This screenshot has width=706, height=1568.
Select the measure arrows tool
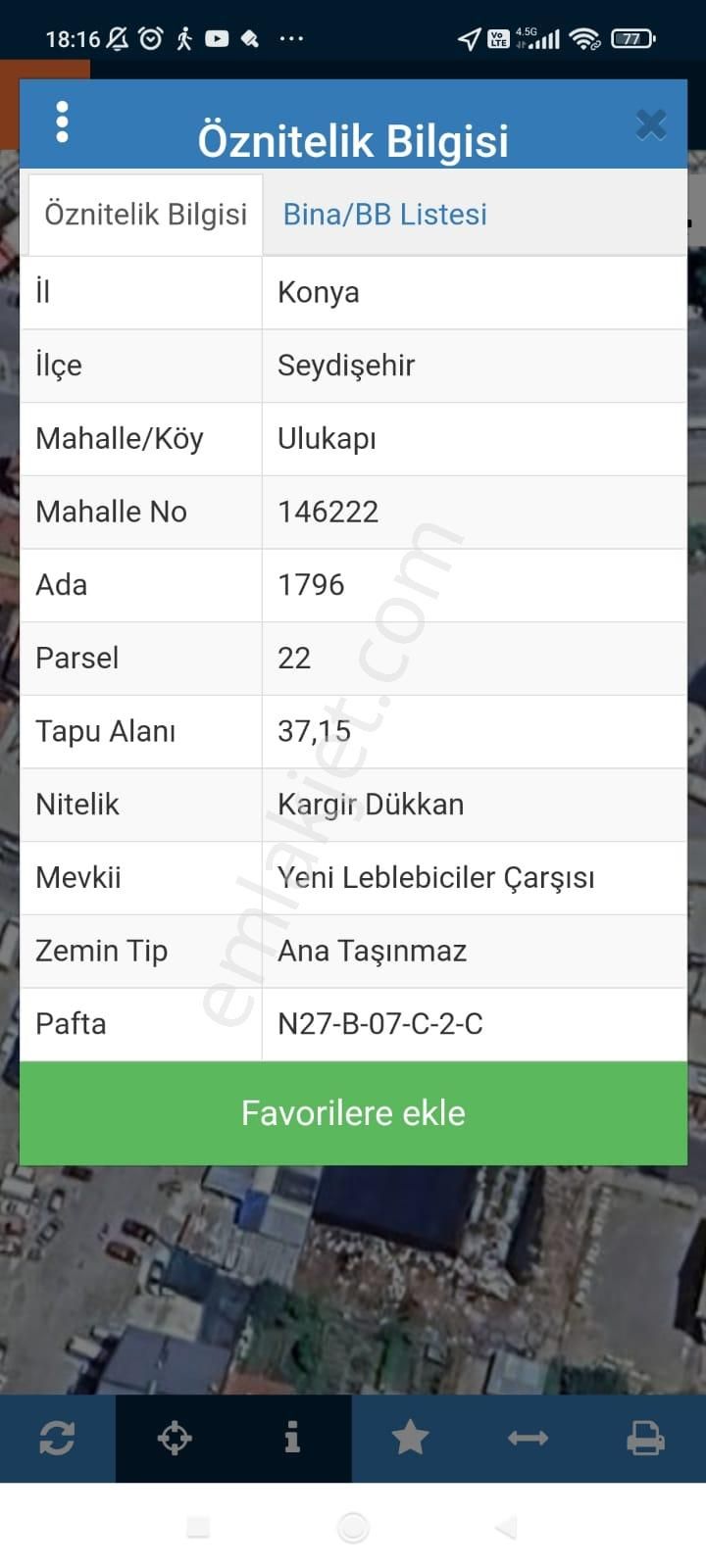pyautogui.click(x=529, y=1438)
